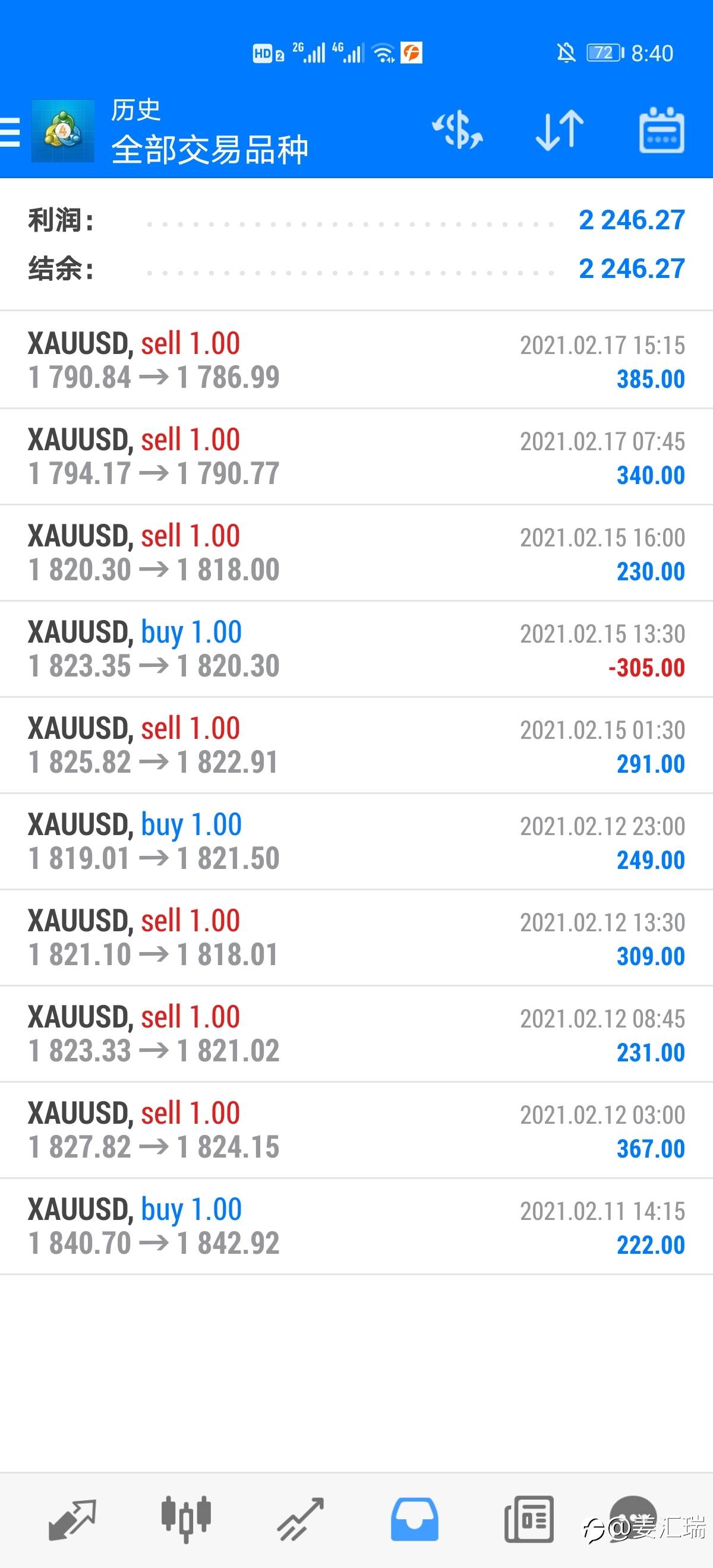Select the history inbox tab
The width and height of the screenshot is (713, 1568).
click(x=414, y=1519)
